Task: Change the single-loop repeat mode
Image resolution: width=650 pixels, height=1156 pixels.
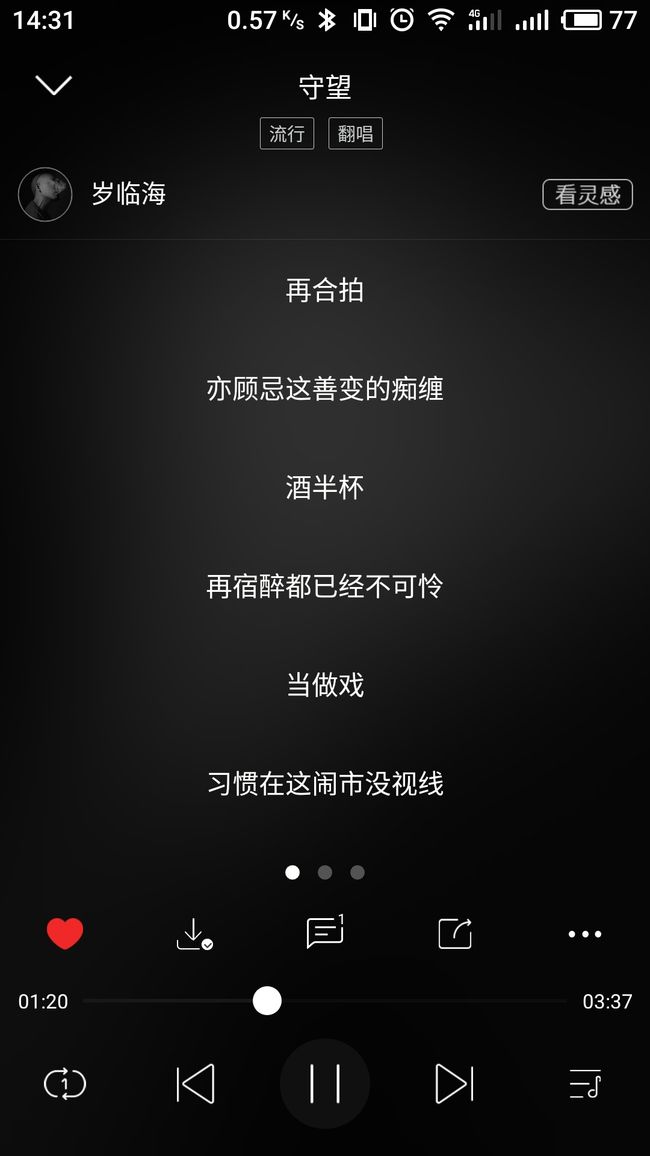Action: click(x=65, y=1084)
